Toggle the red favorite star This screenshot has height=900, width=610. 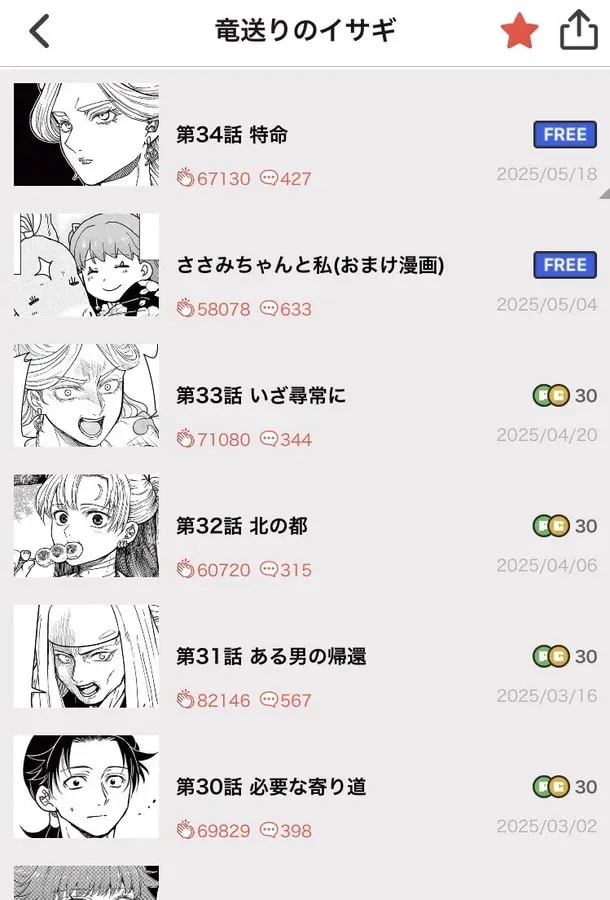coord(519,32)
